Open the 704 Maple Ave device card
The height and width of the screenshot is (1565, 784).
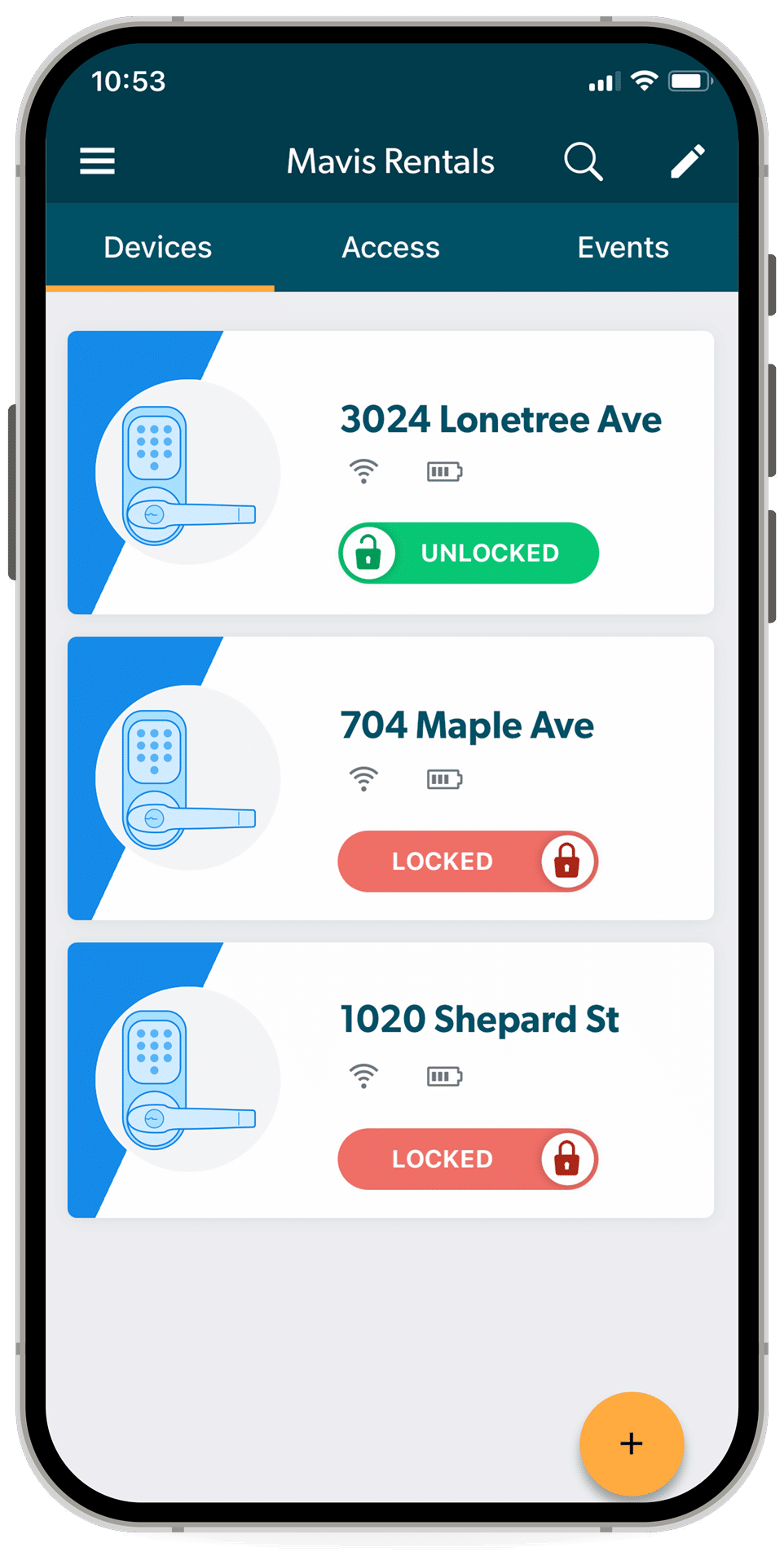466,725
